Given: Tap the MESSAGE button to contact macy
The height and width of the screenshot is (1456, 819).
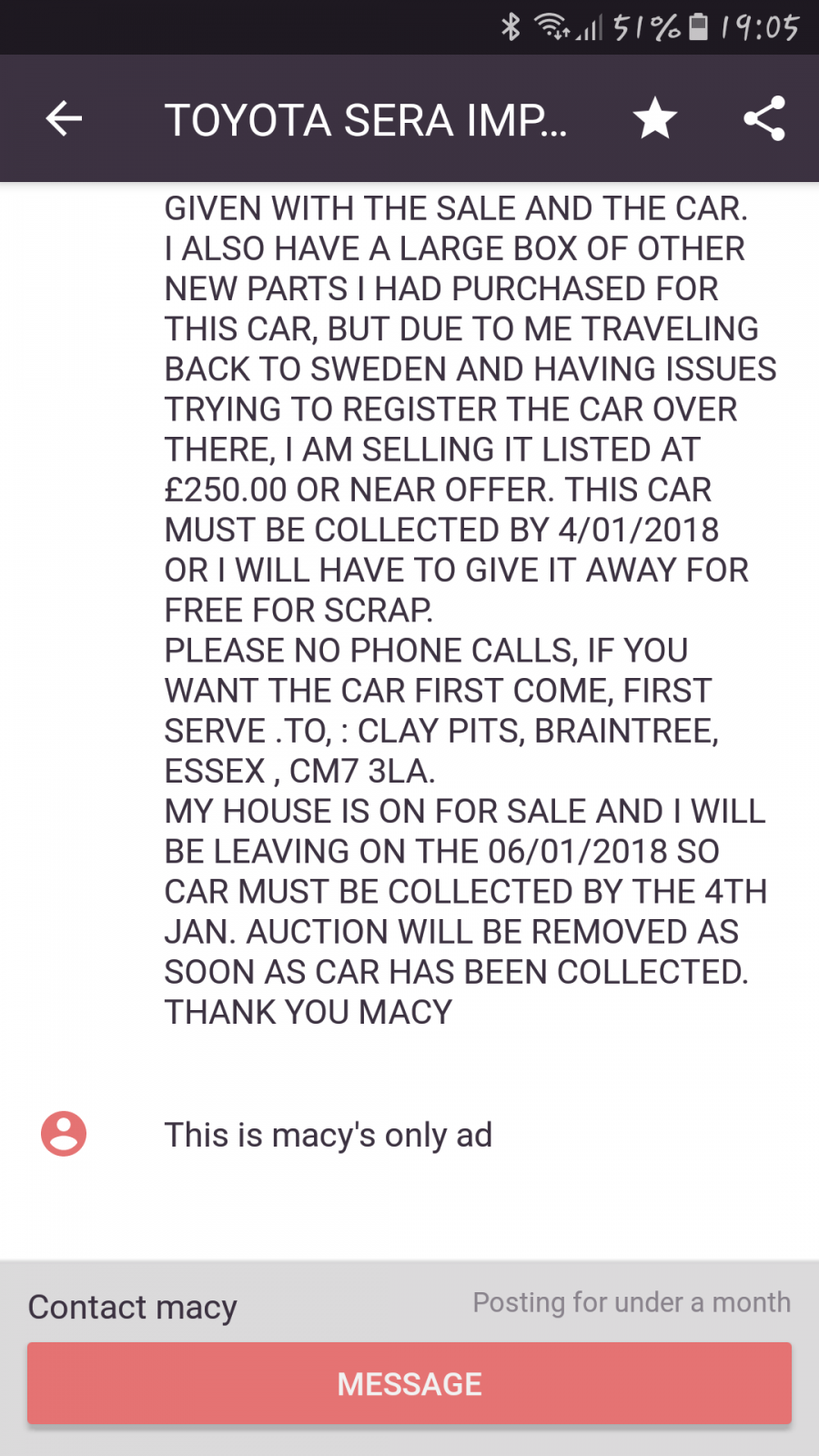Looking at the screenshot, I should point(409,1383).
